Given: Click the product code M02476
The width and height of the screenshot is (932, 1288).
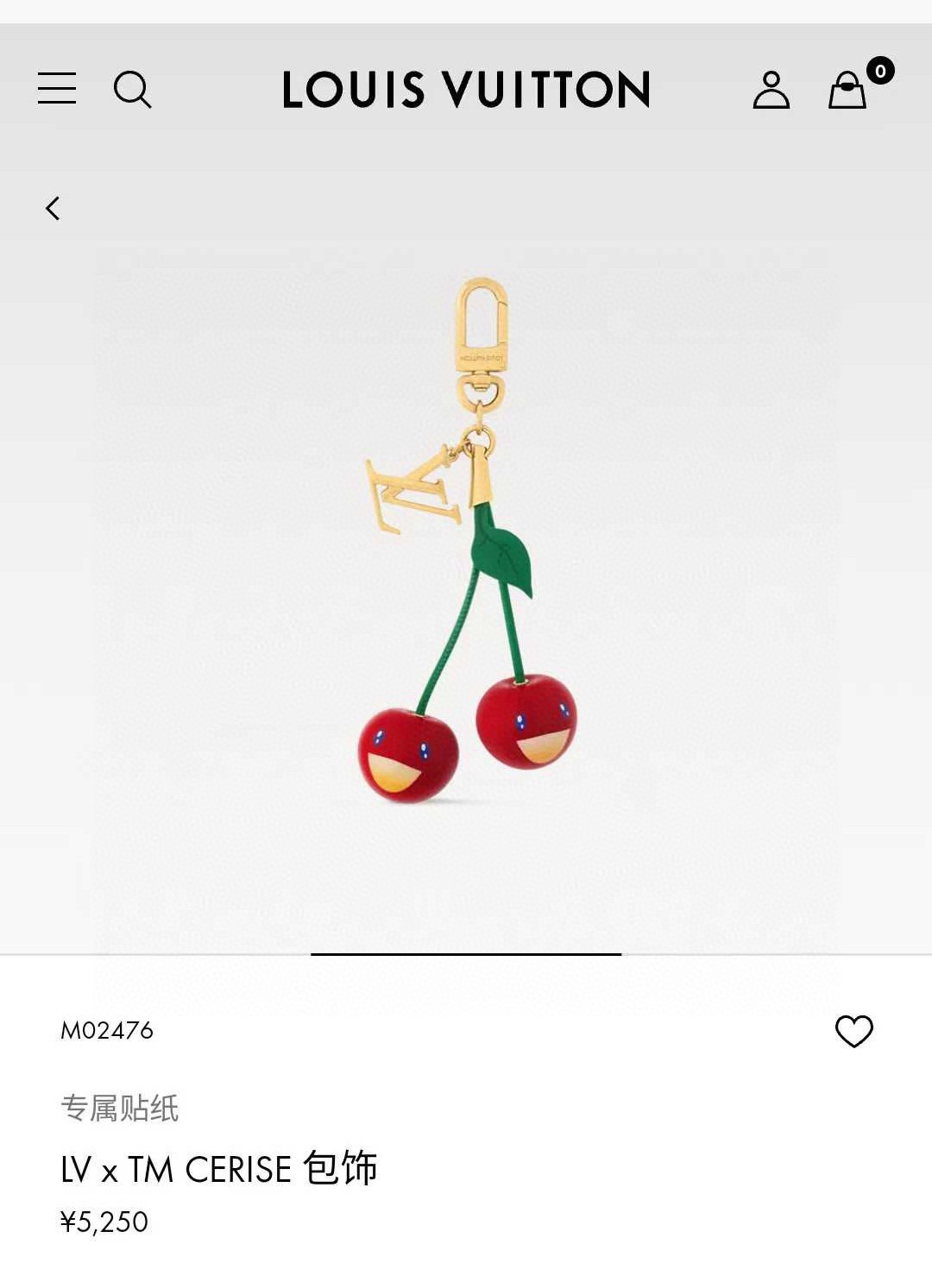Looking at the screenshot, I should 106,1030.
